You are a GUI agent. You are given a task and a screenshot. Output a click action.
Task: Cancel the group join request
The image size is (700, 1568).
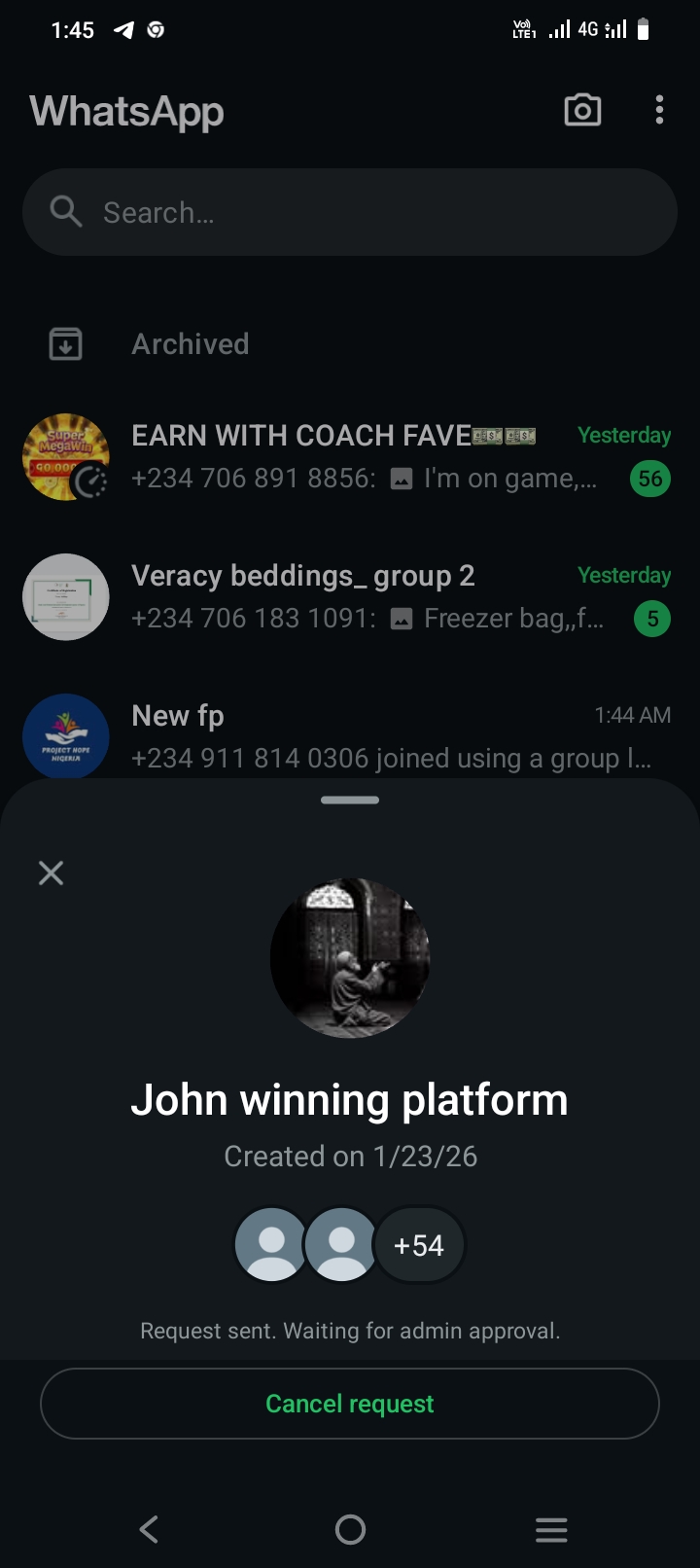(x=350, y=1404)
